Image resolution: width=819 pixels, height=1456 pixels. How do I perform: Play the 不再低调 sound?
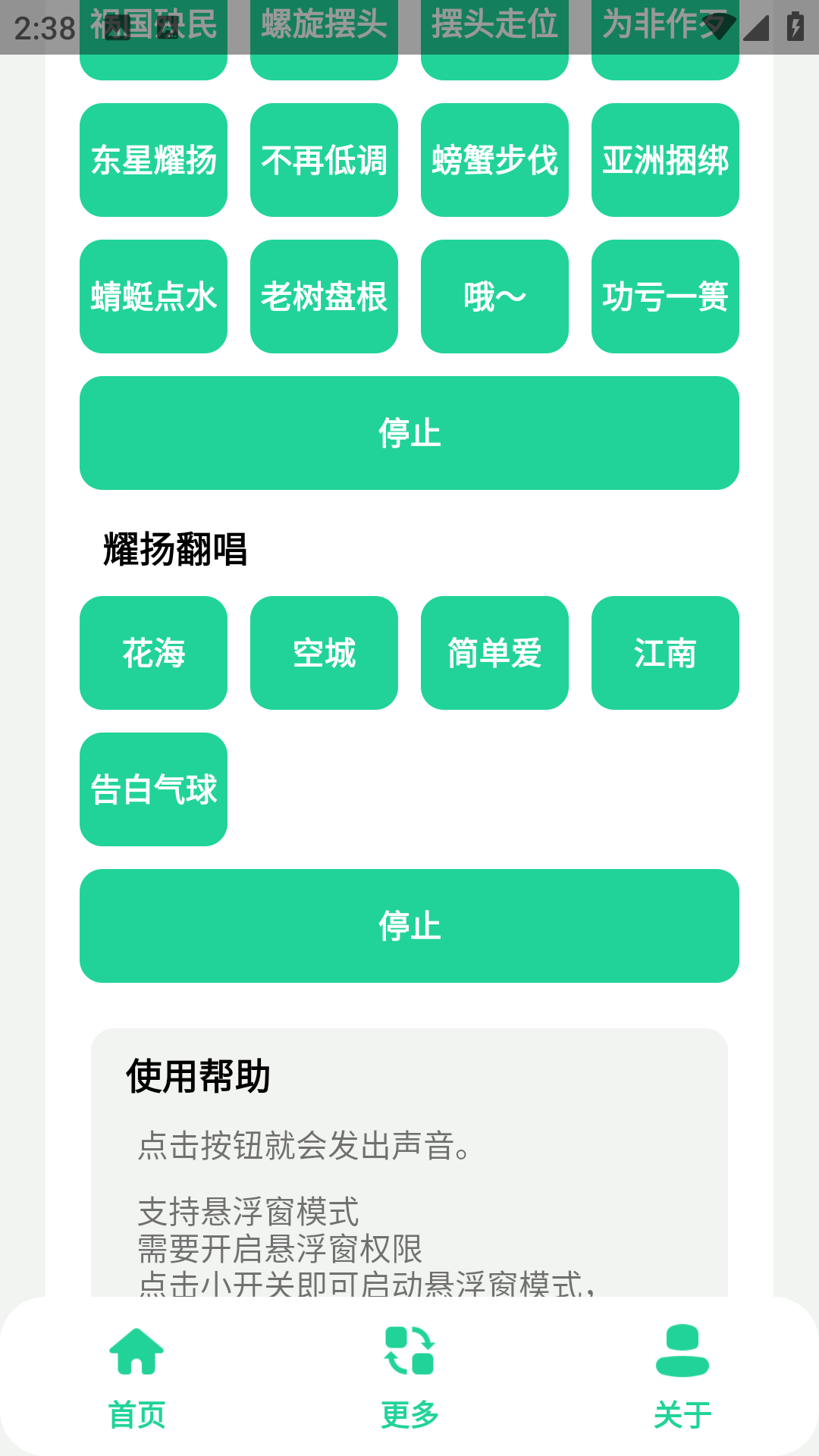[x=324, y=160]
